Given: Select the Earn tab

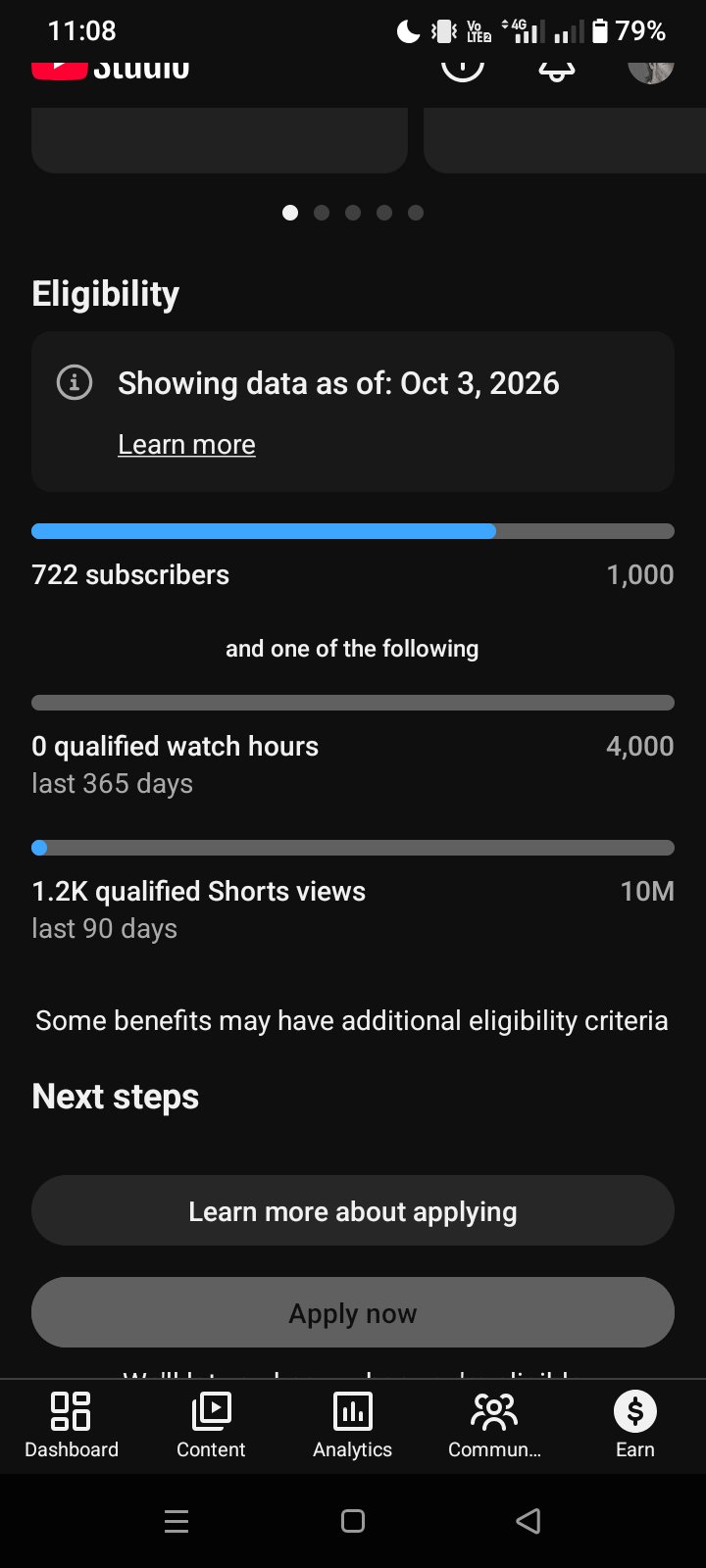Looking at the screenshot, I should pyautogui.click(x=634, y=1426).
